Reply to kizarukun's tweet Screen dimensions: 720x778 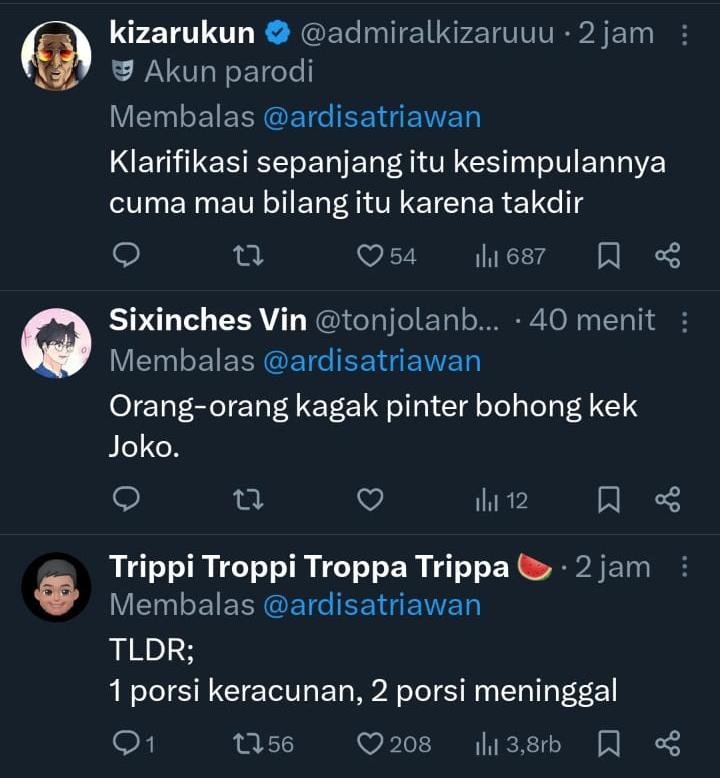[126, 256]
